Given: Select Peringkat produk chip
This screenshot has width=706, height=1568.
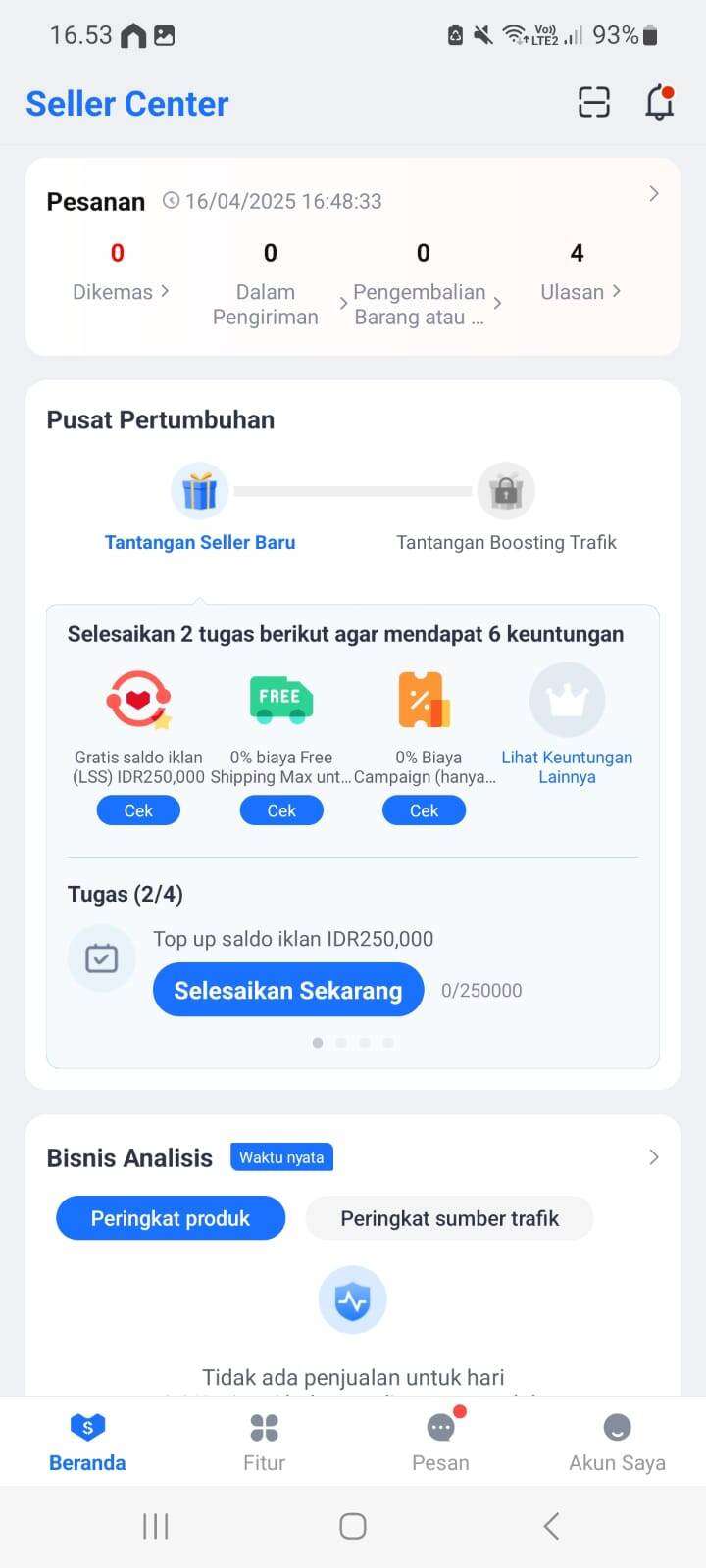Looking at the screenshot, I should [171, 1218].
